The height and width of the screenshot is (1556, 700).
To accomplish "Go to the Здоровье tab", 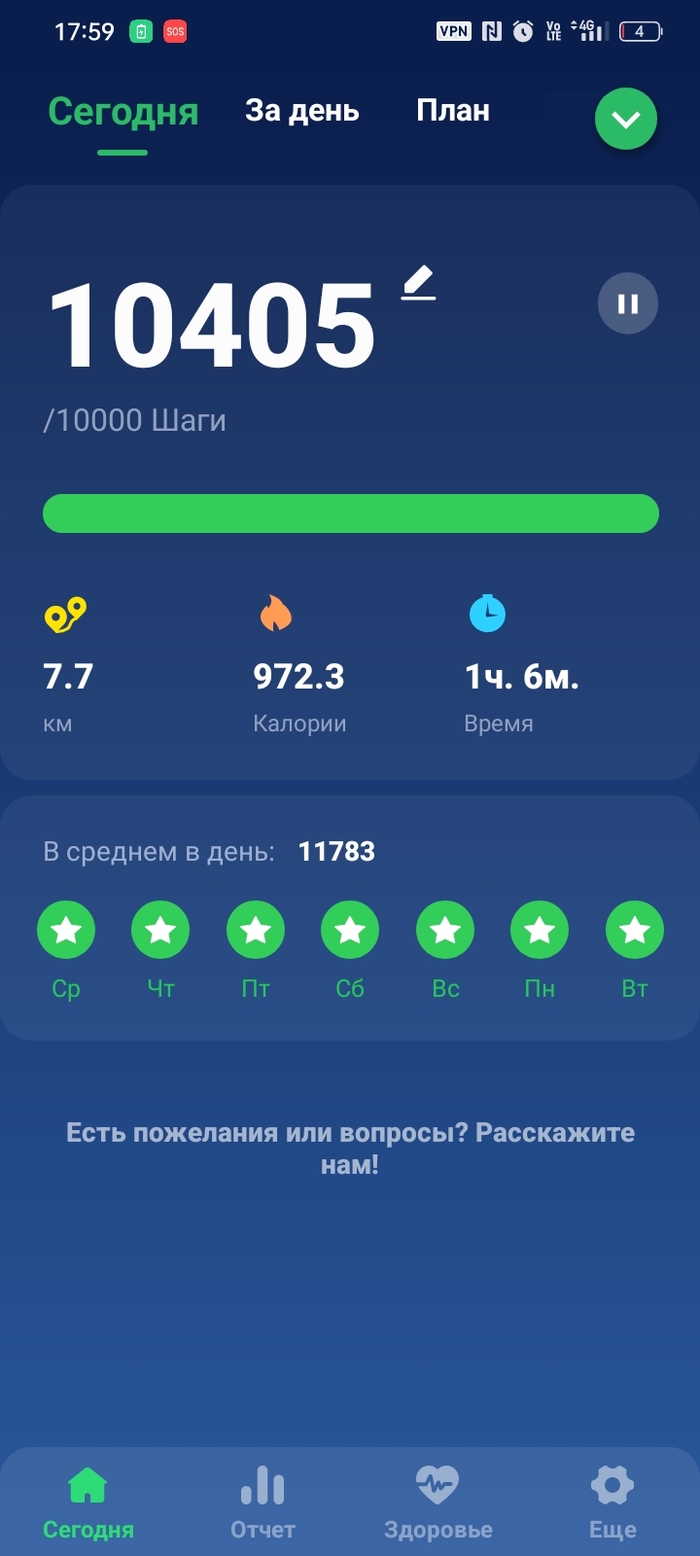I will (x=438, y=1501).
